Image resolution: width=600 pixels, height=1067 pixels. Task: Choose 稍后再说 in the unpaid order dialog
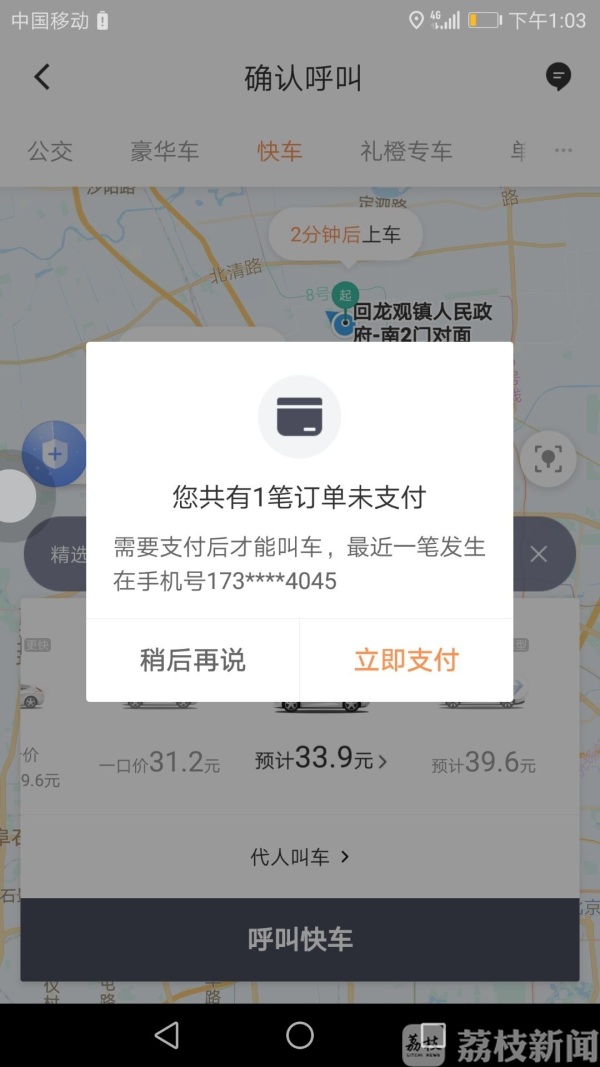(192, 660)
